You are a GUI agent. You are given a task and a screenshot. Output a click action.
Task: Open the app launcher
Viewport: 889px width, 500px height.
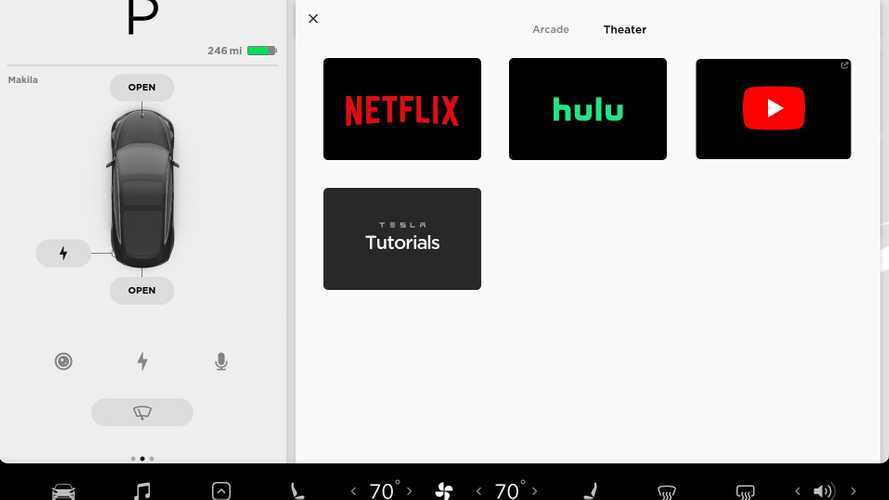(221, 491)
